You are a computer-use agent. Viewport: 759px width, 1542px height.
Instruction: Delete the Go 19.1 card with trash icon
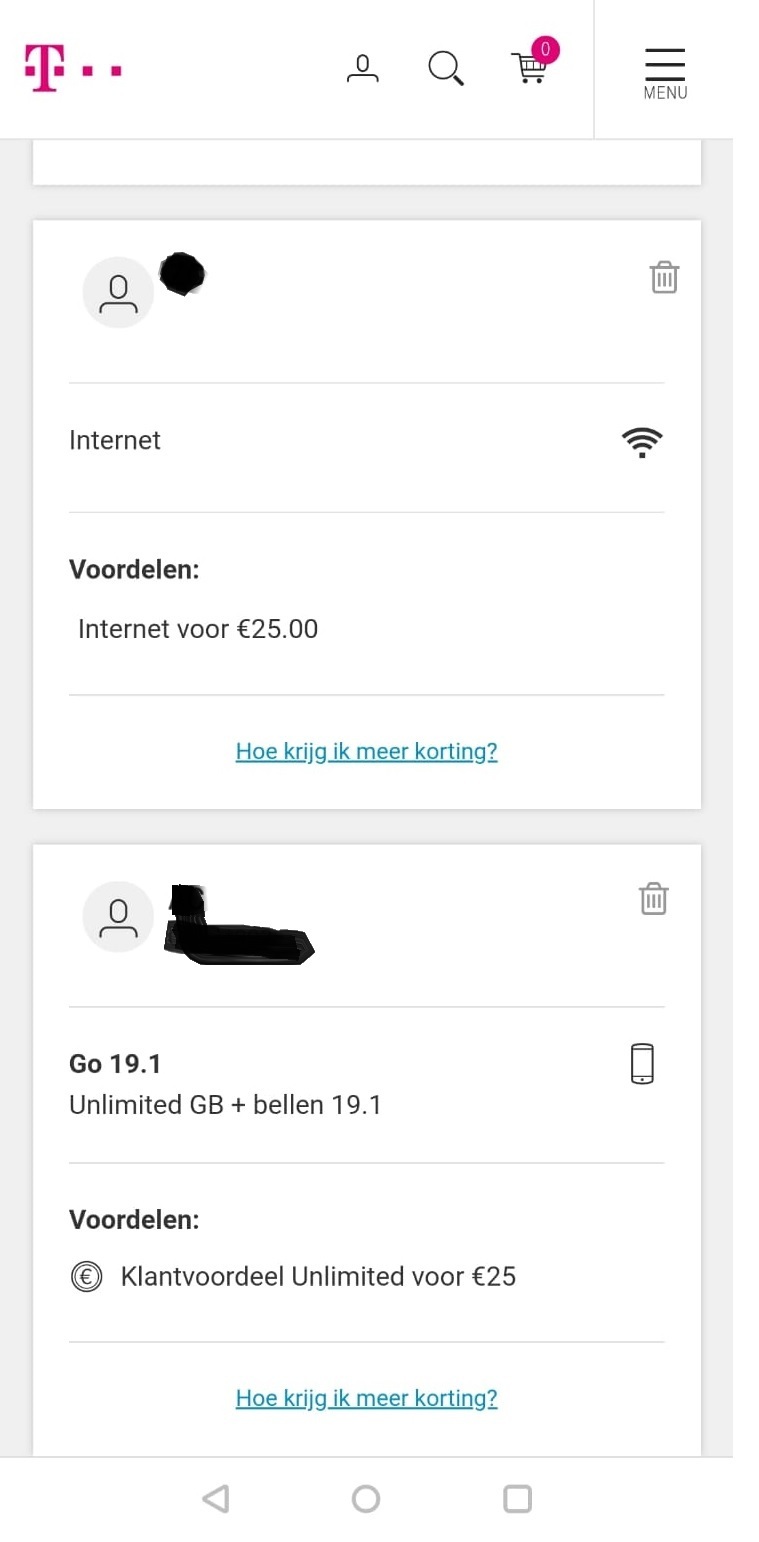click(x=653, y=899)
